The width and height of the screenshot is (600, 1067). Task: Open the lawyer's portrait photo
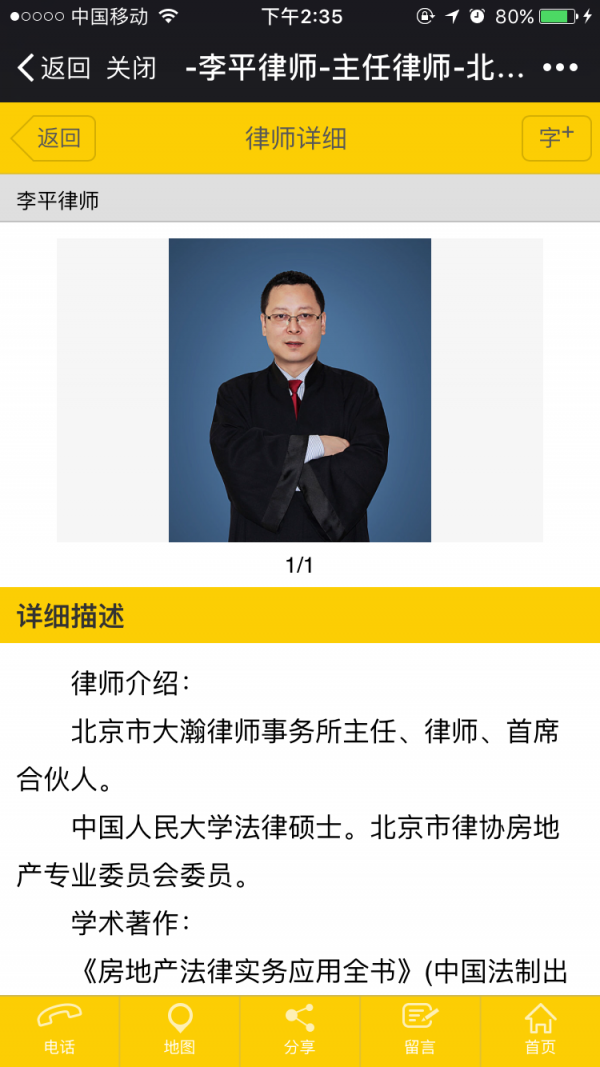click(299, 390)
